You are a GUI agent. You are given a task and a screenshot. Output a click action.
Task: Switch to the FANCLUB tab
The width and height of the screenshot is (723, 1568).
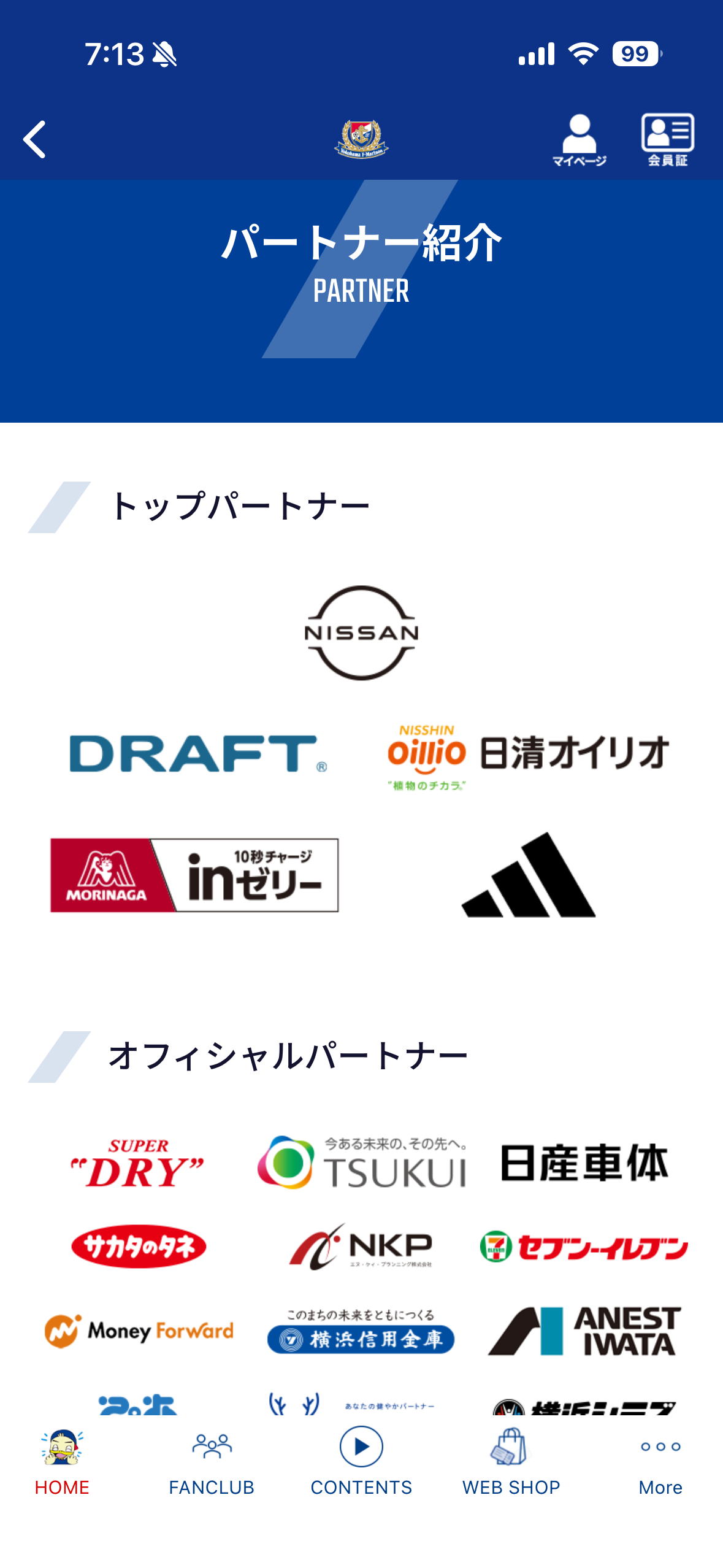(212, 1461)
